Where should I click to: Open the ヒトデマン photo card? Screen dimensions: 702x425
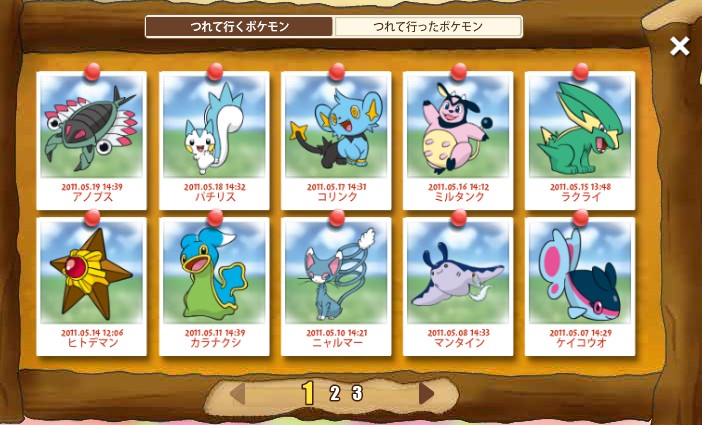(91, 284)
